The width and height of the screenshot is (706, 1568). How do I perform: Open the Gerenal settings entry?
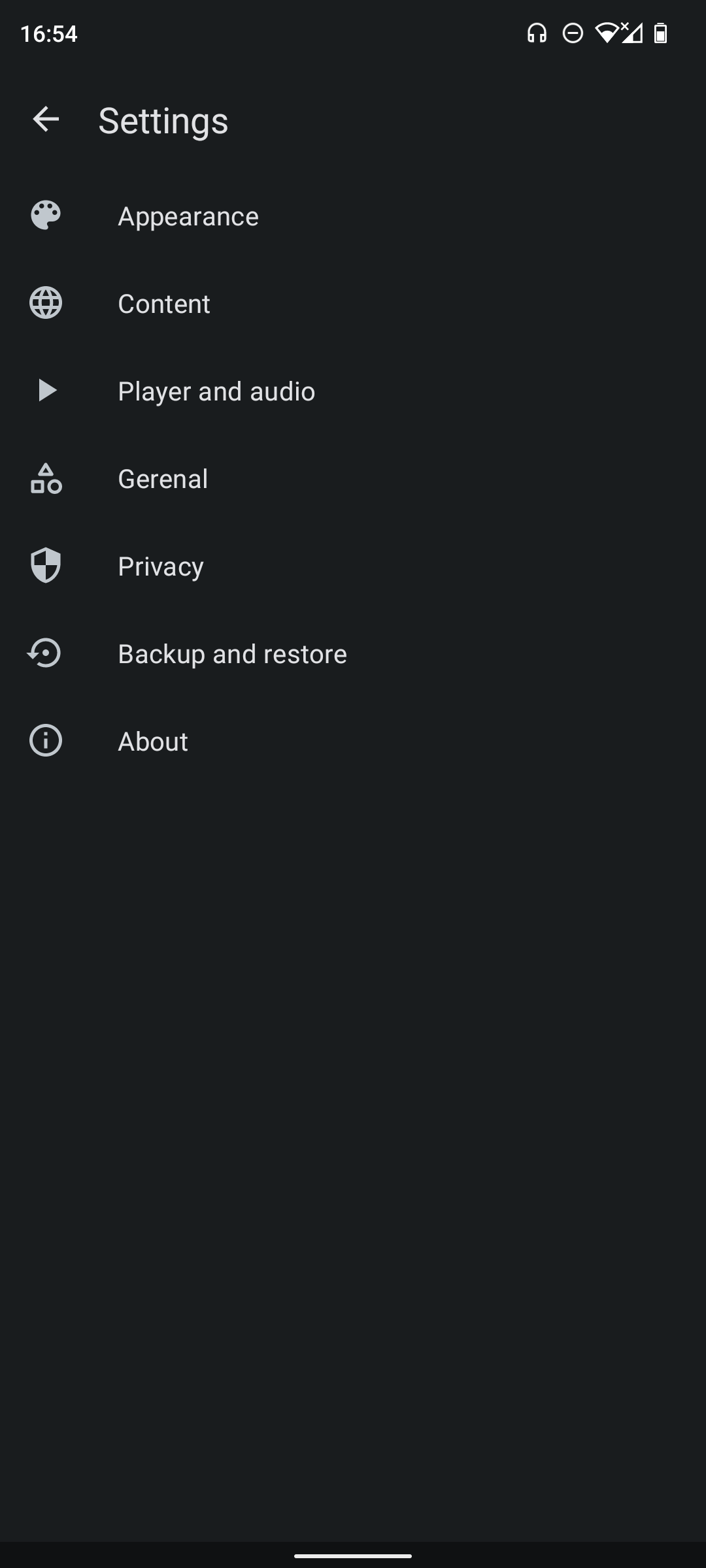click(x=163, y=478)
